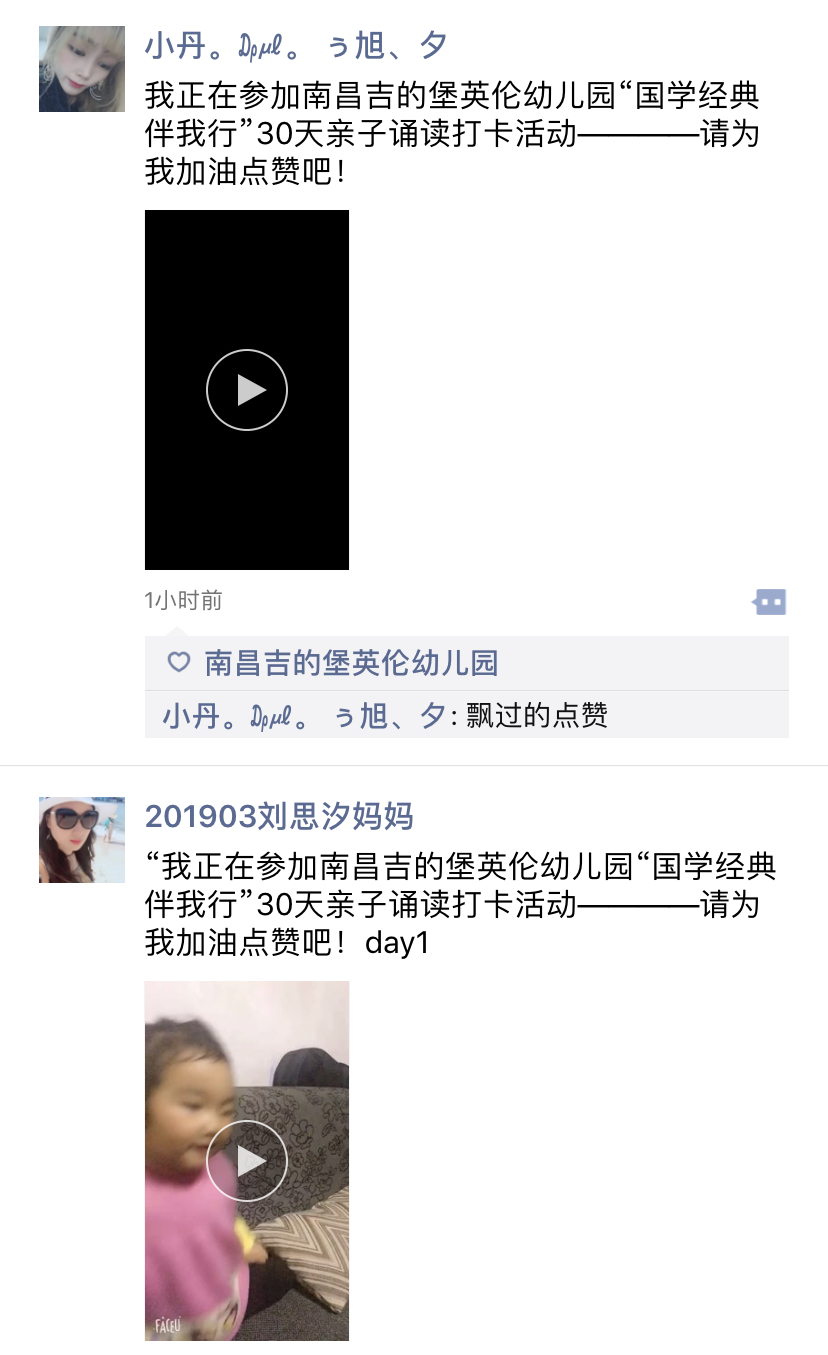Open 小丹's profile picture
Viewport: 828px width, 1355px height.
(81, 69)
